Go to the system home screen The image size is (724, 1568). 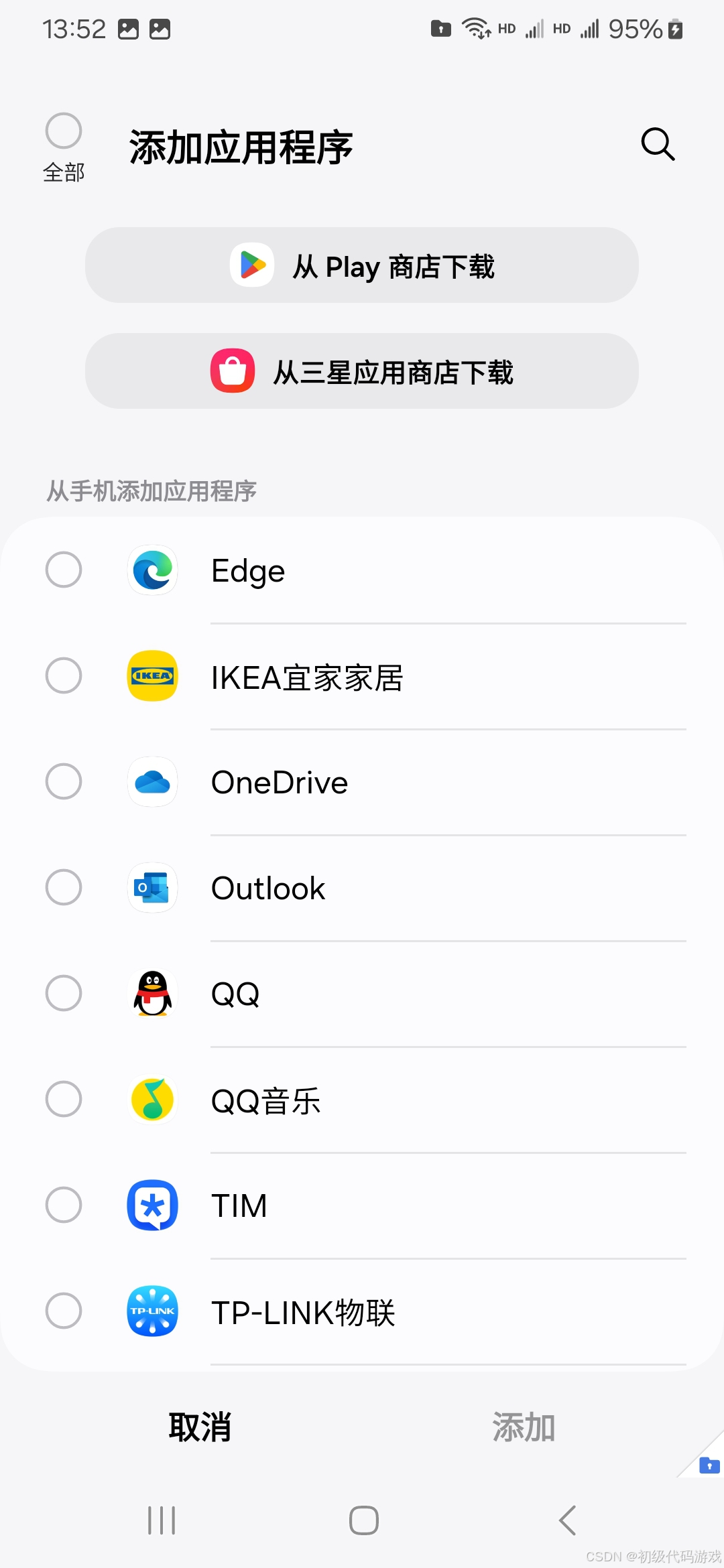[363, 1520]
